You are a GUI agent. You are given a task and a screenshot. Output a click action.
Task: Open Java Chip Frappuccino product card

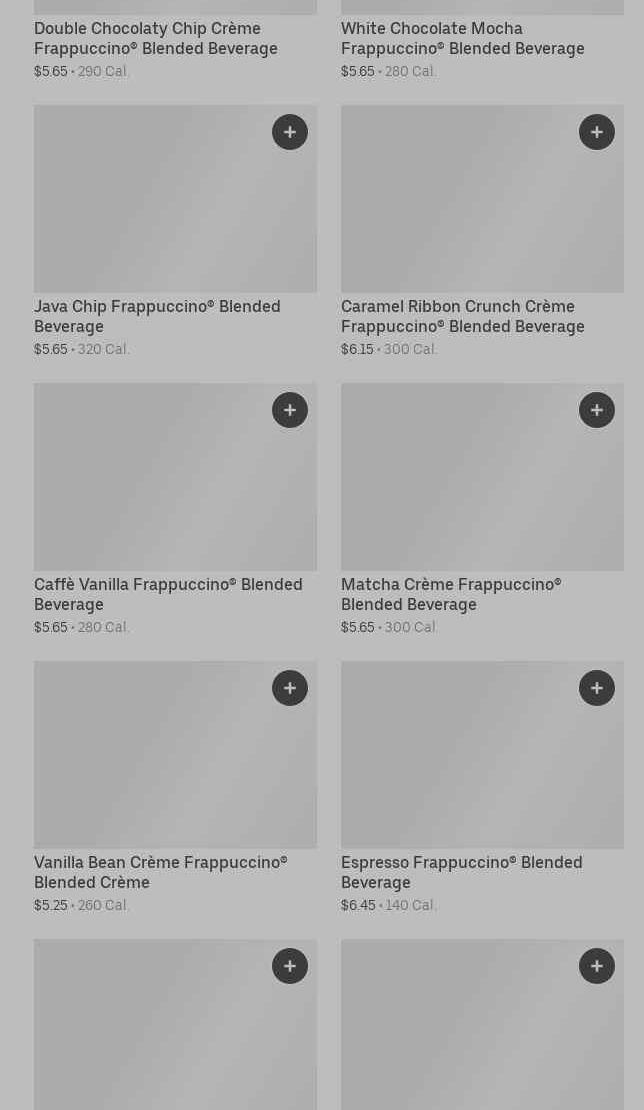coord(157,316)
